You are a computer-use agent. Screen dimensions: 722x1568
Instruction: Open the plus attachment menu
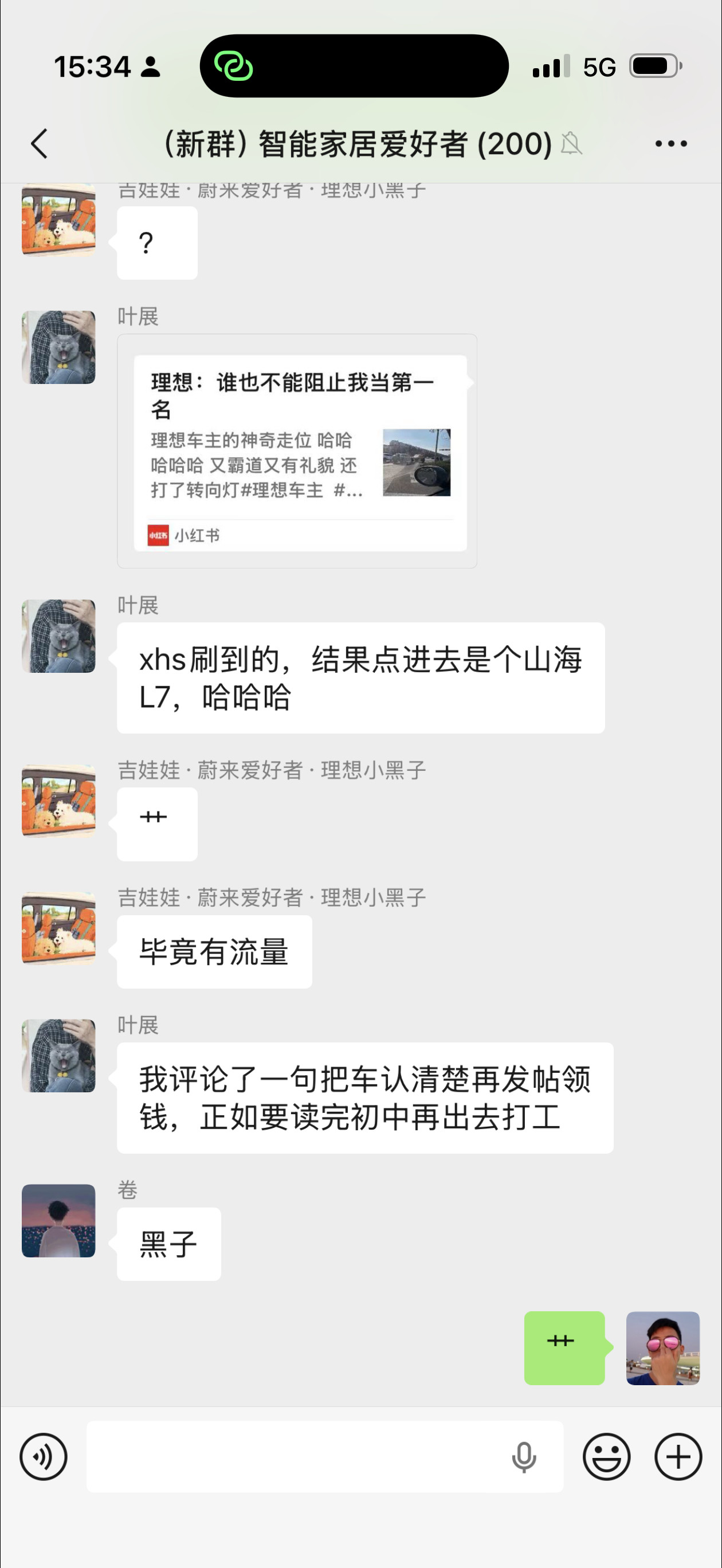pyautogui.click(x=677, y=1457)
